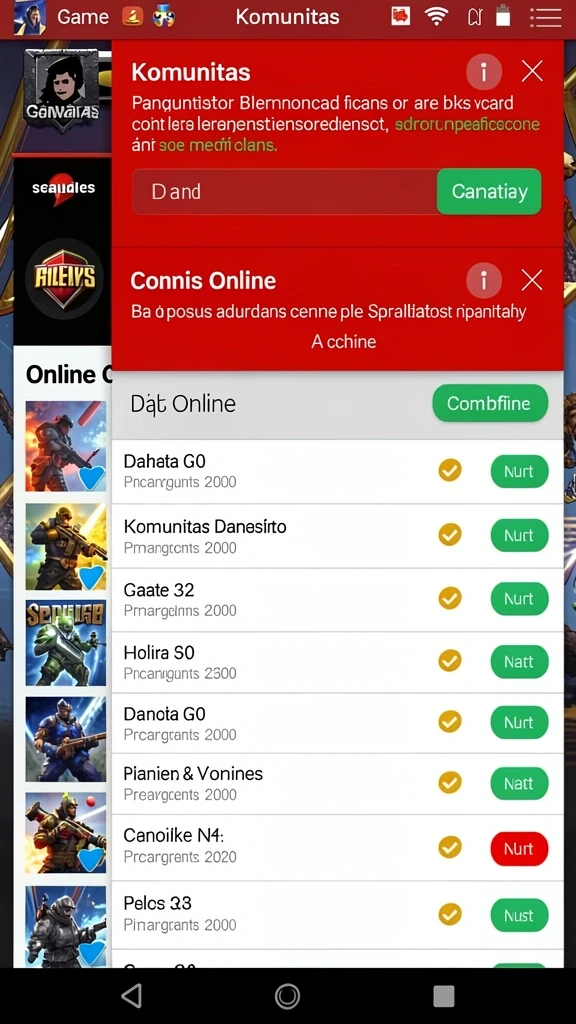Open recent apps with the square button

444,996
